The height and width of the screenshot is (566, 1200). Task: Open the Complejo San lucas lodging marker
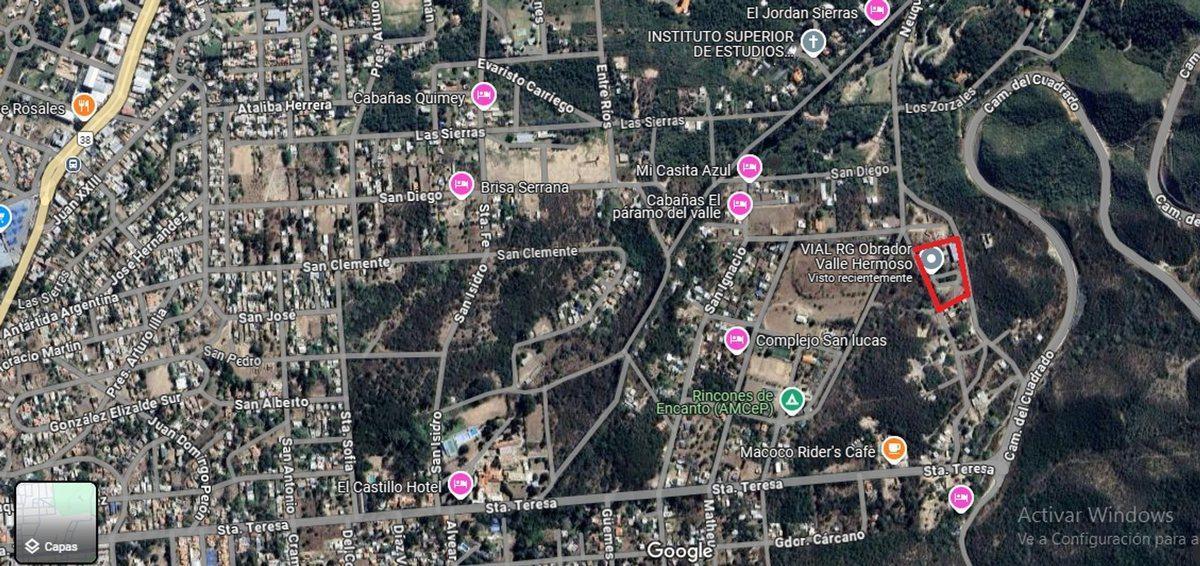[736, 340]
